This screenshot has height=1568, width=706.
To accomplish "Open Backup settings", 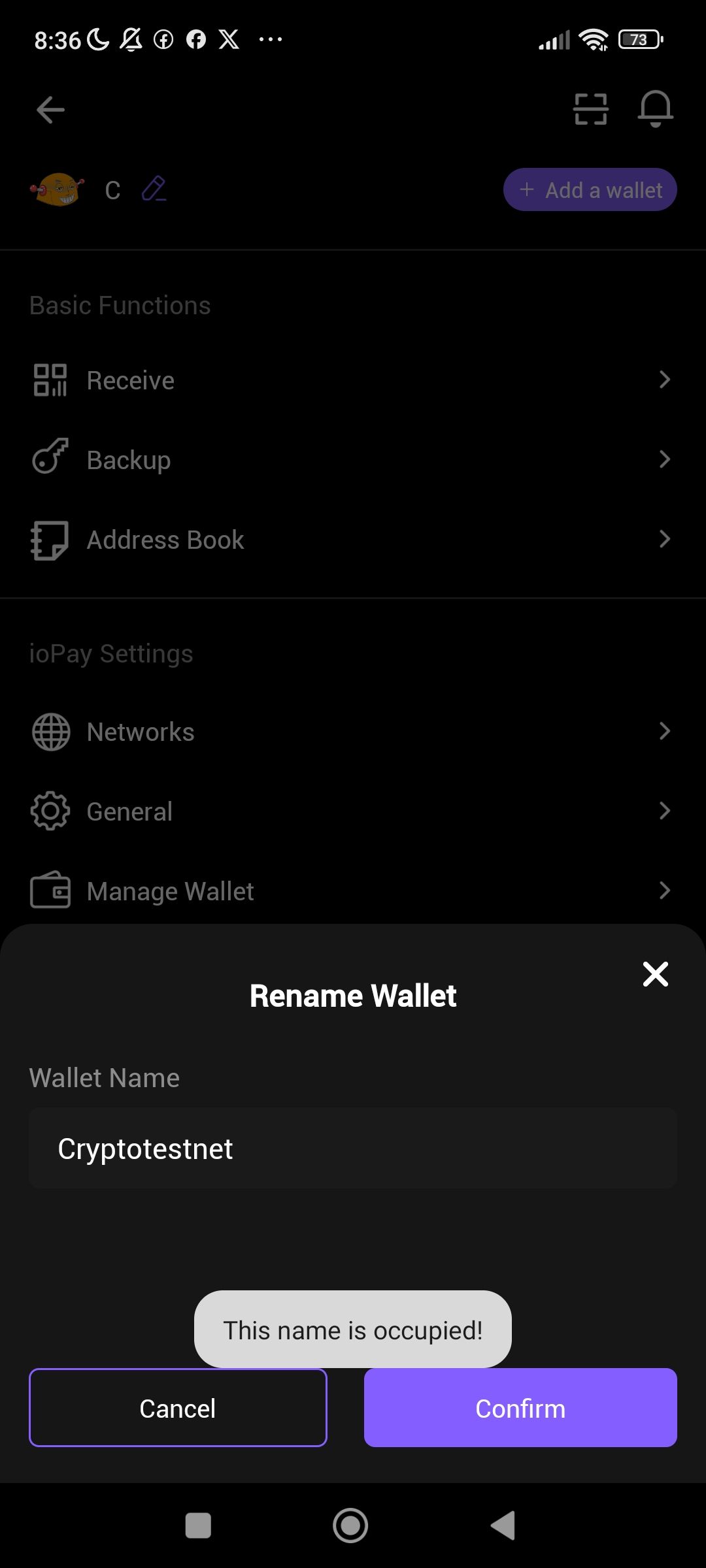I will point(353,460).
